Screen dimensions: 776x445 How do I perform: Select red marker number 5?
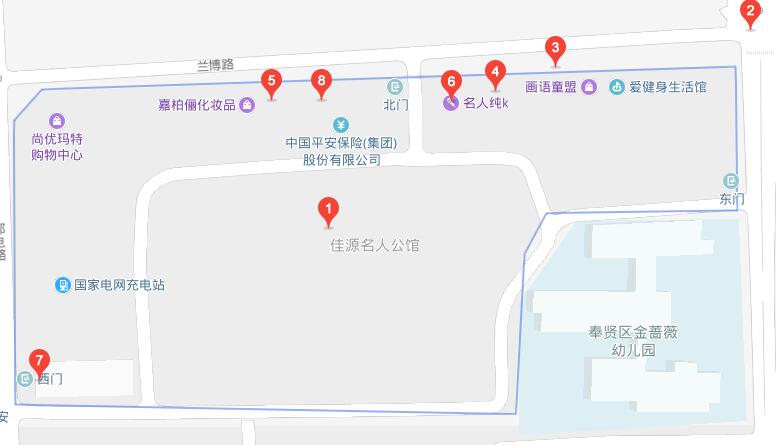point(270,81)
